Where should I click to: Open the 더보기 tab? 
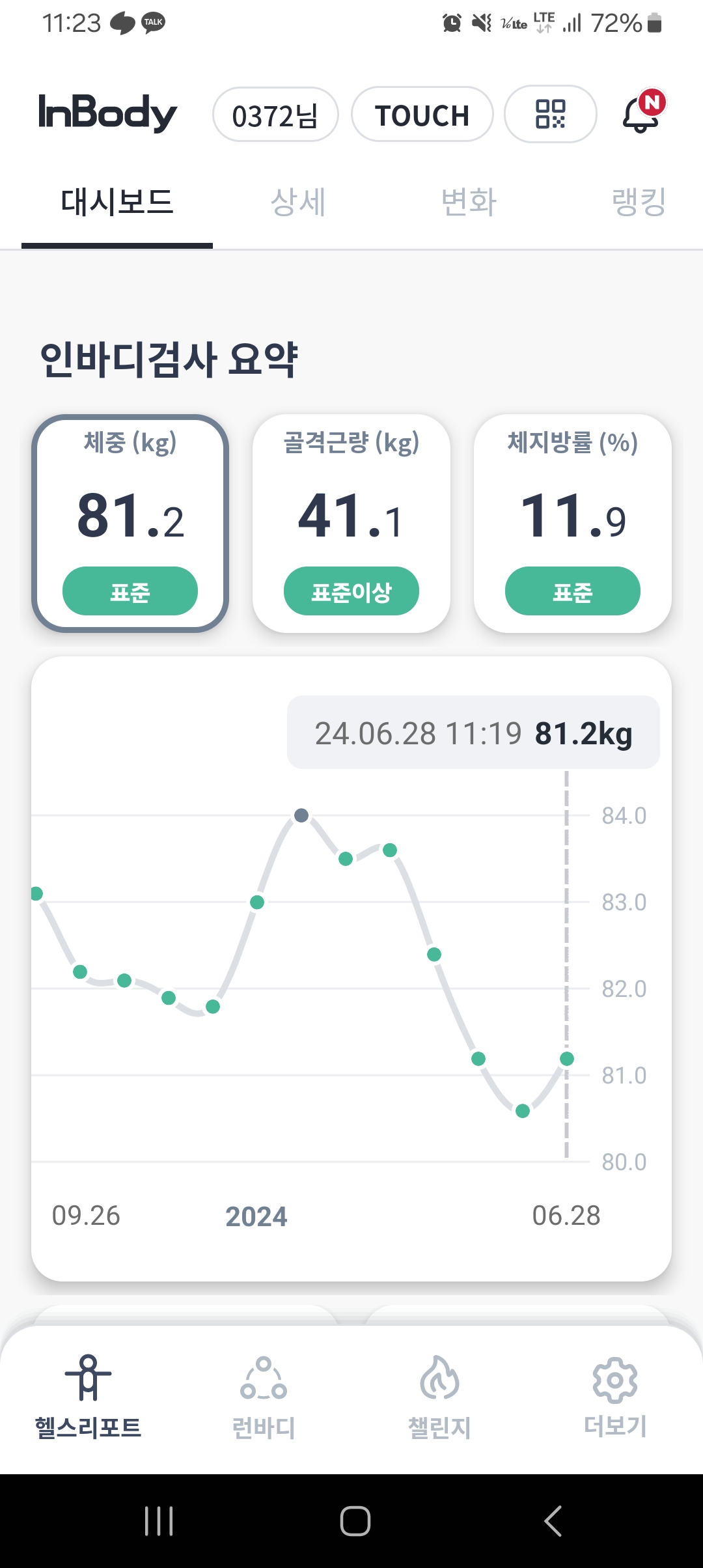coord(615,1397)
